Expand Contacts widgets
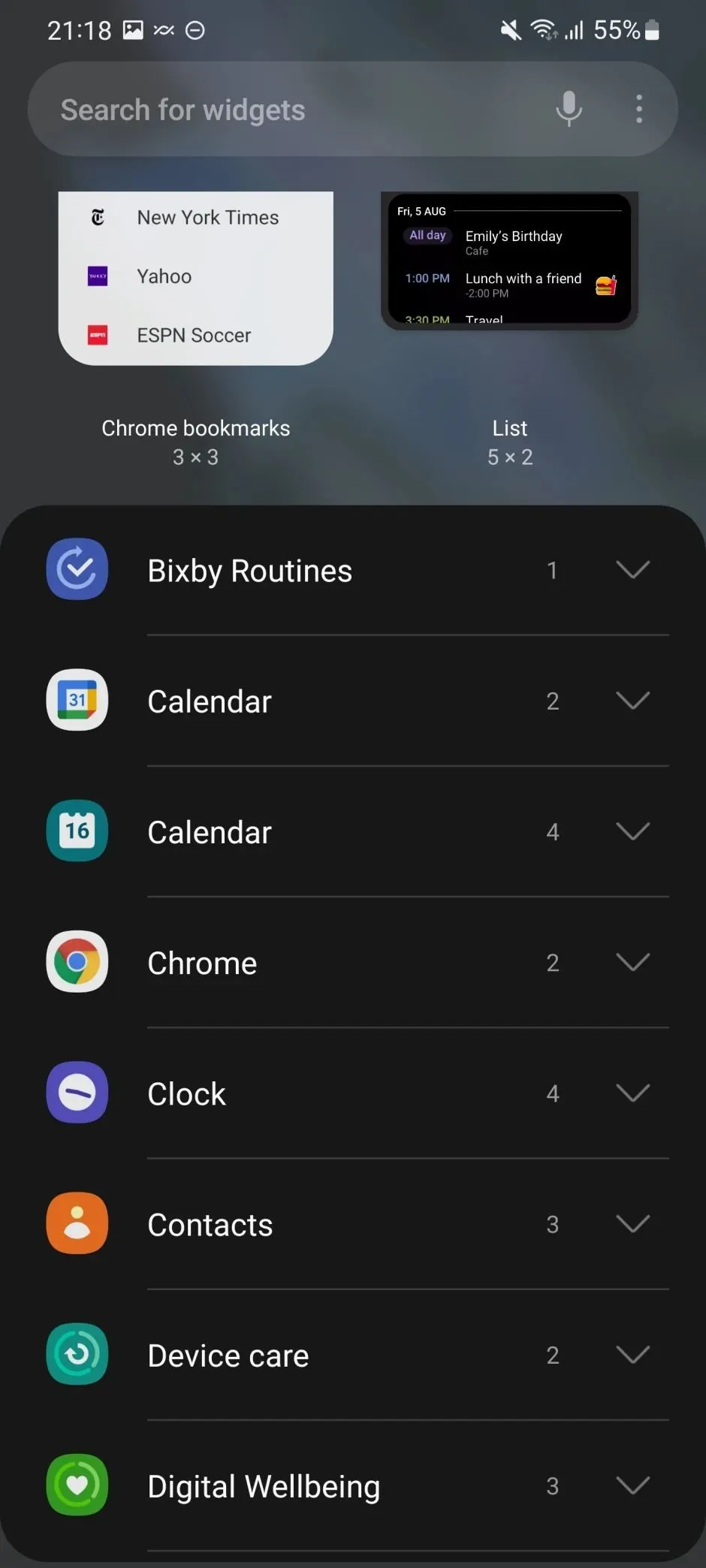 632,1224
